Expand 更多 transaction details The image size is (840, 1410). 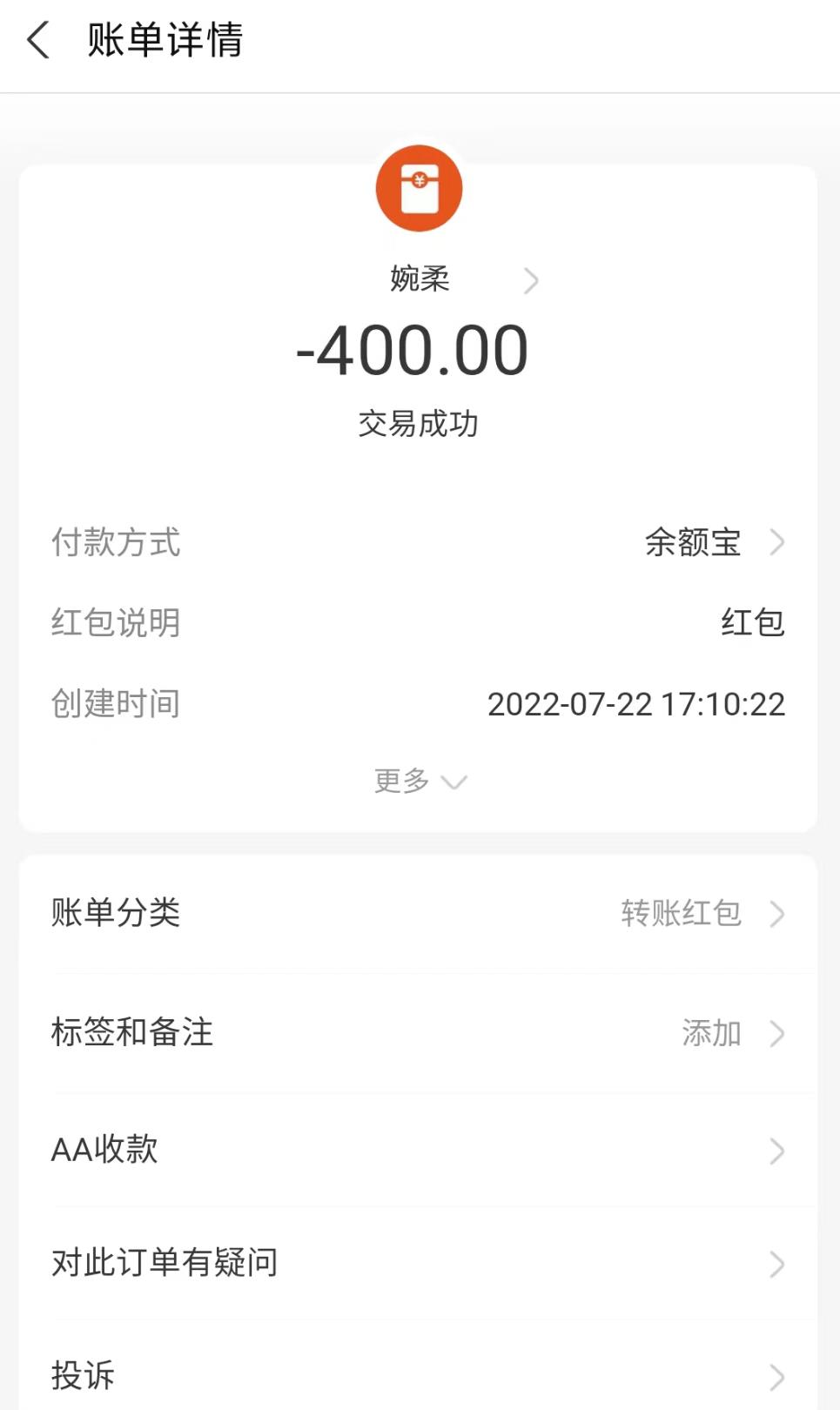pyautogui.click(x=420, y=781)
